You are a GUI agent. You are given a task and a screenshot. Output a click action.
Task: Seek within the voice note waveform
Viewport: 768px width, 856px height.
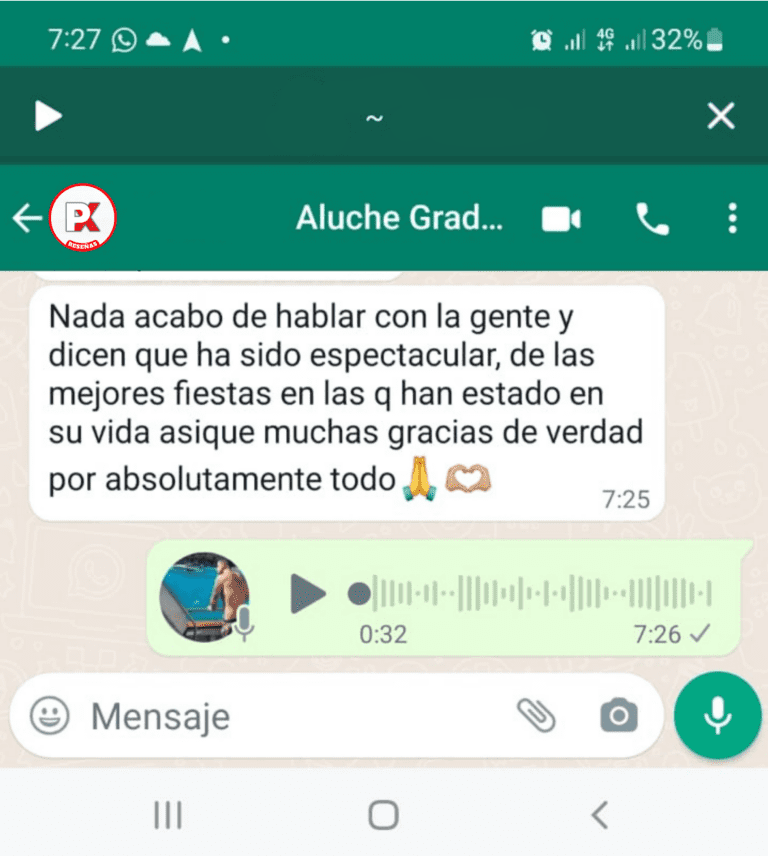pyautogui.click(x=540, y=593)
